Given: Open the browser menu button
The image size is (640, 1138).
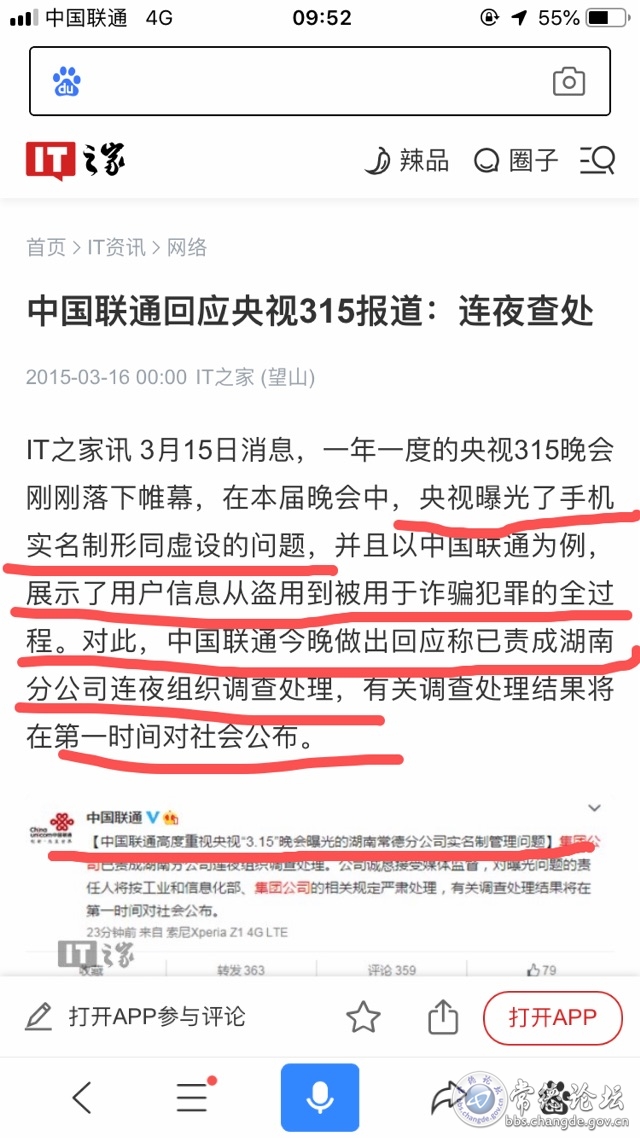Looking at the screenshot, I should coord(193,1098).
